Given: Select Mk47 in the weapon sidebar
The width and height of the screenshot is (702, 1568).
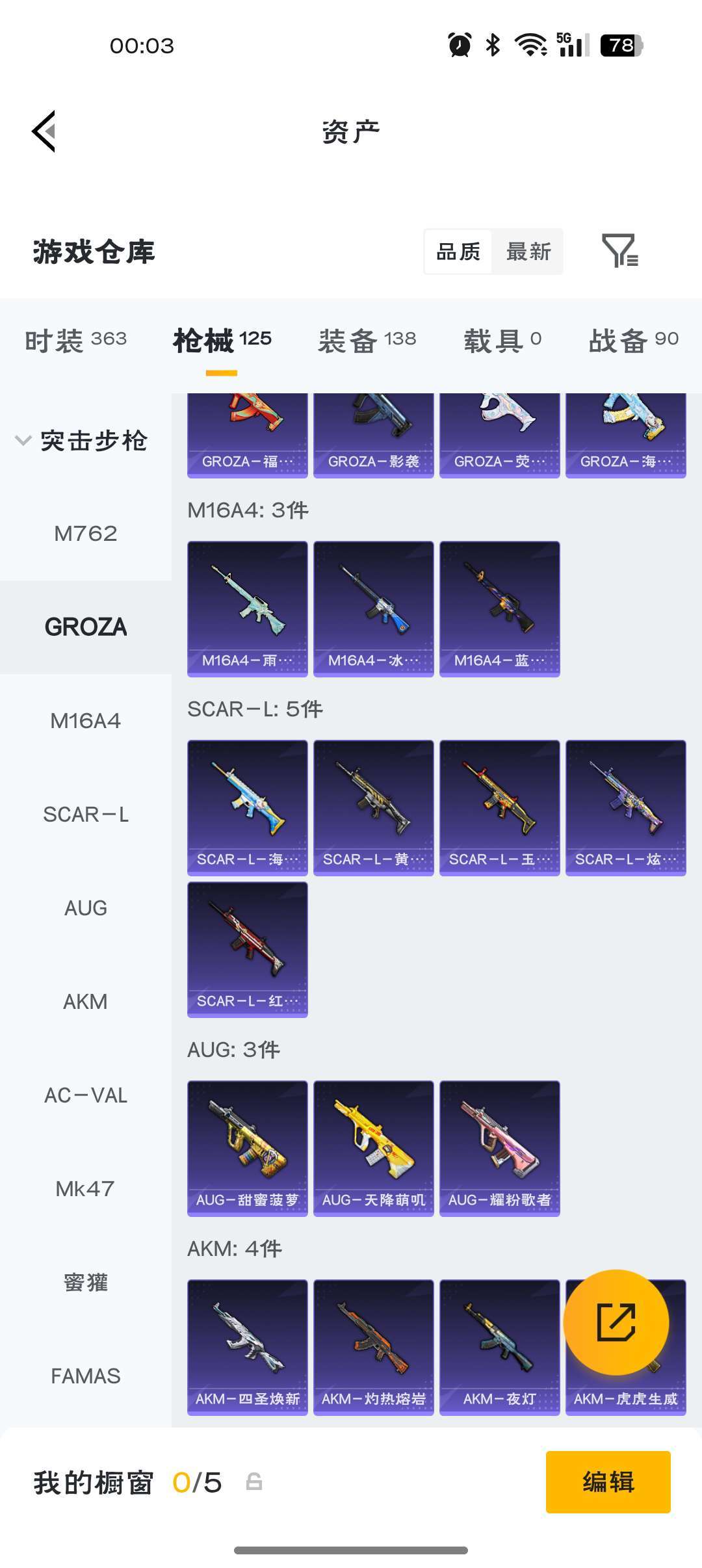Looking at the screenshot, I should 85,1188.
